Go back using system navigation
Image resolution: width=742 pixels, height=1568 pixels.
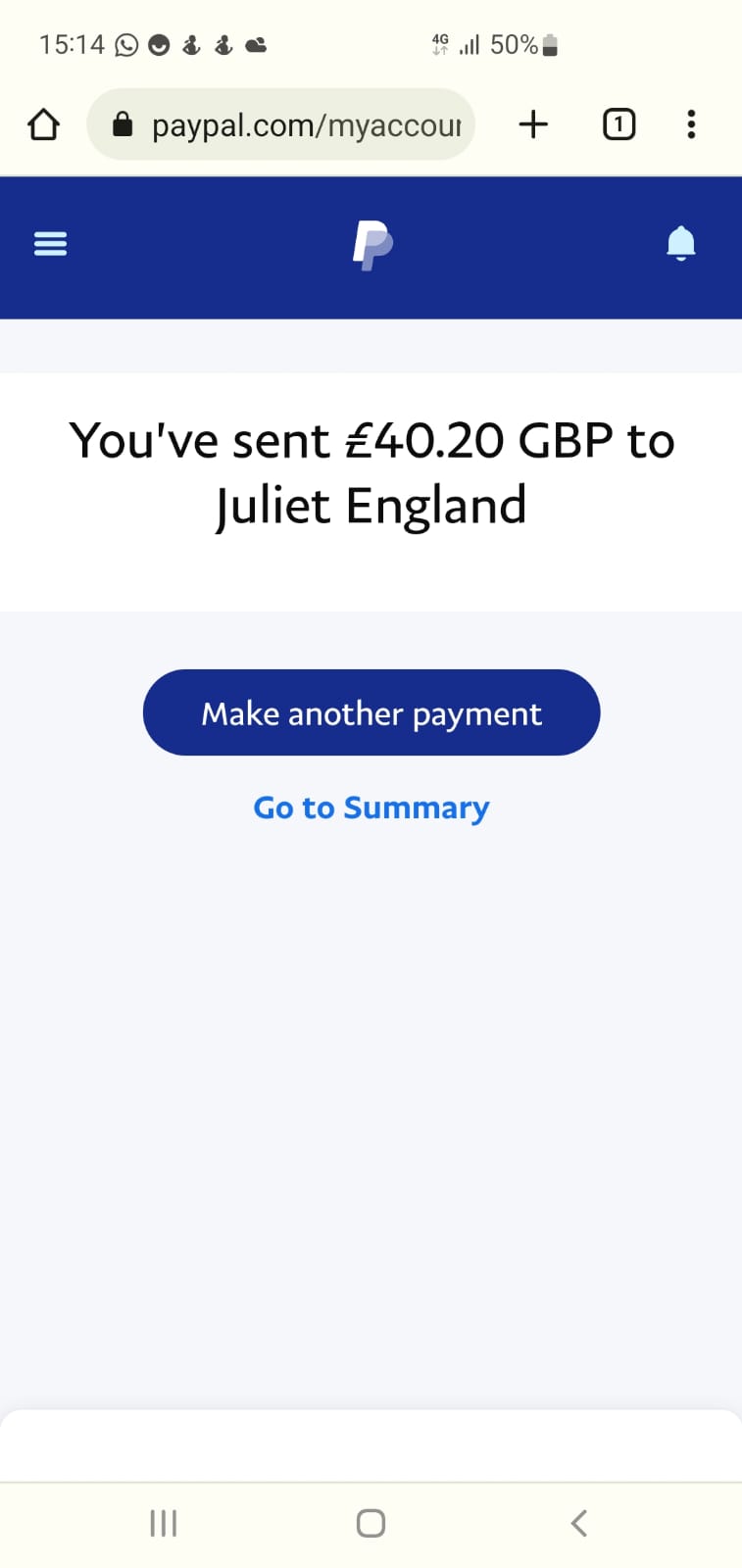tap(578, 1523)
